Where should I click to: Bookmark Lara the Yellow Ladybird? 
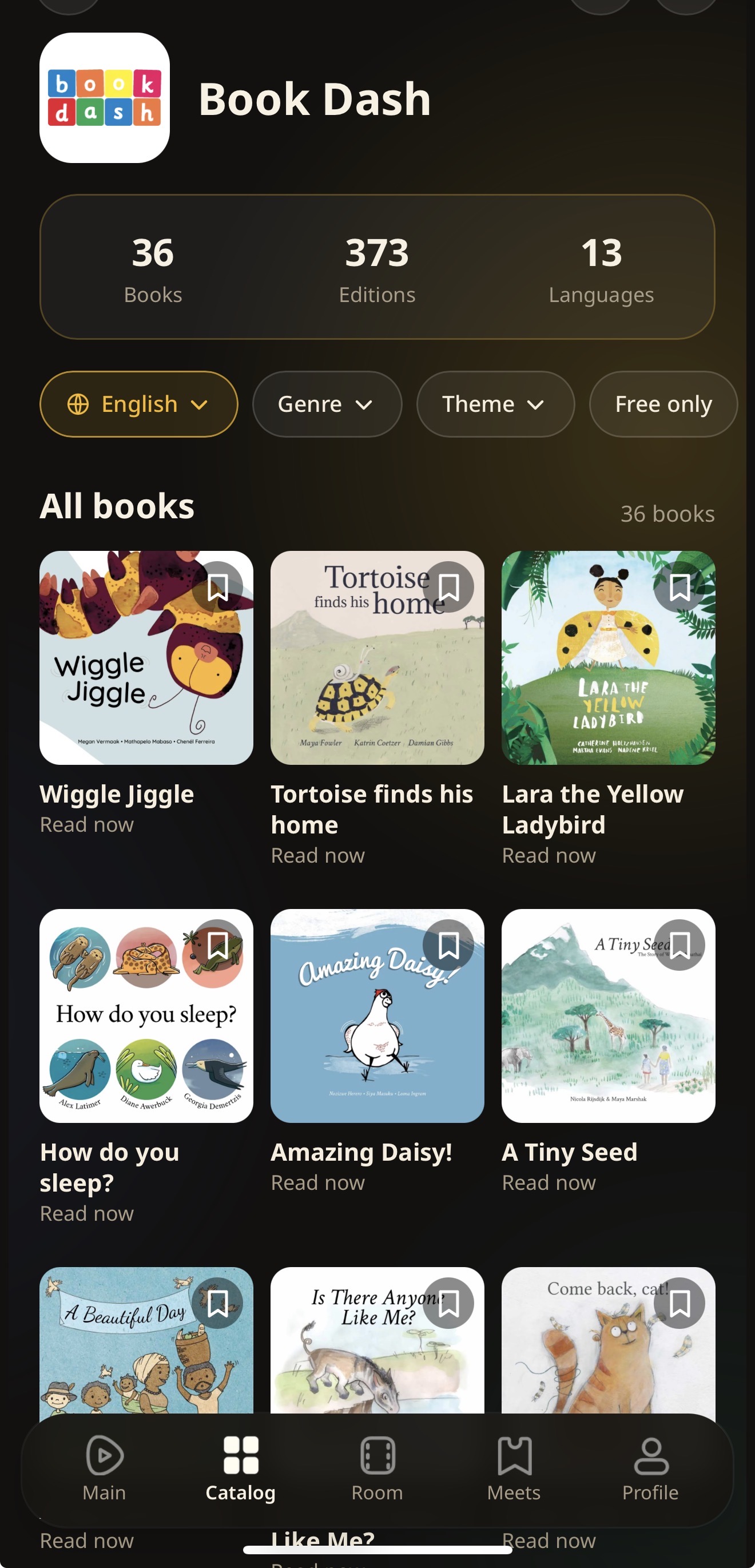point(679,587)
